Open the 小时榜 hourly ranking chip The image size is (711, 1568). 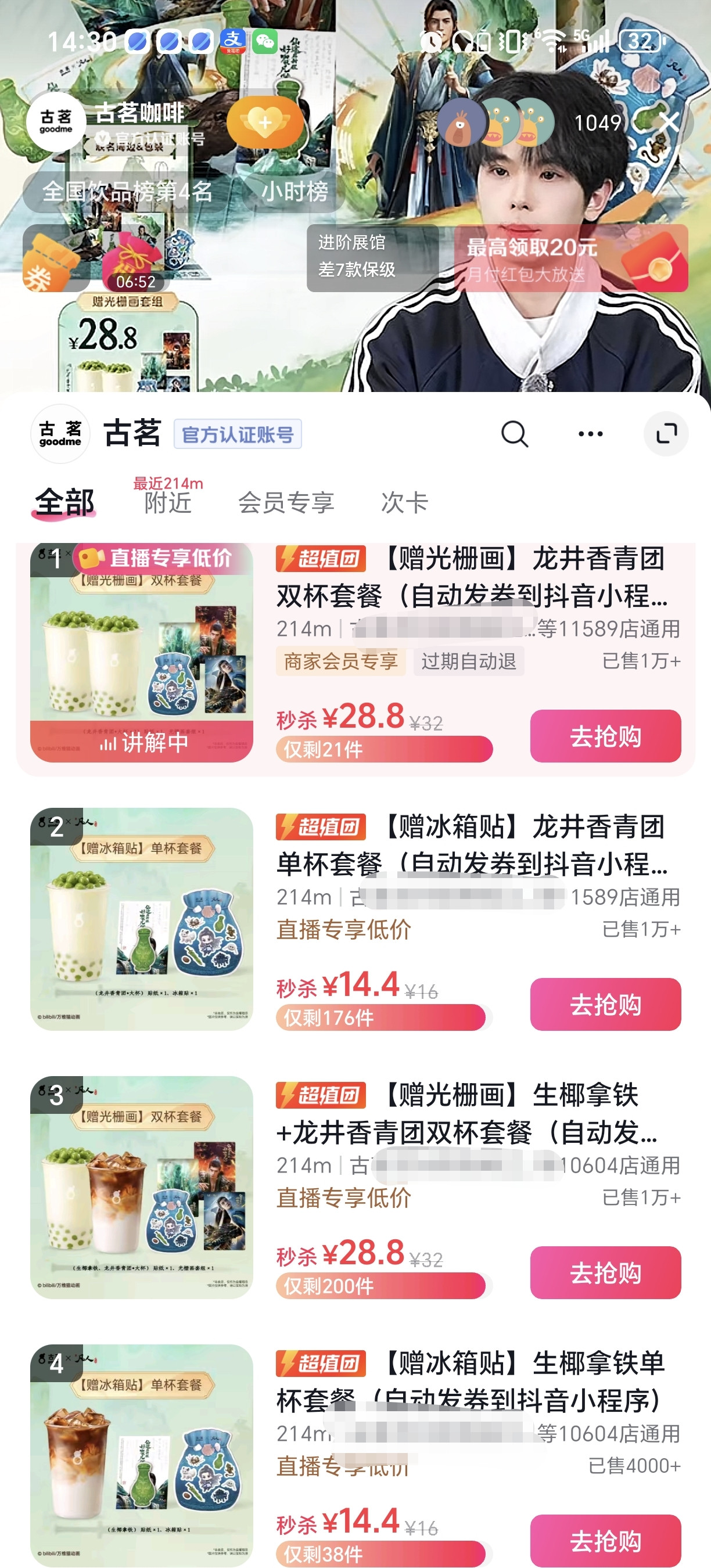tap(295, 192)
